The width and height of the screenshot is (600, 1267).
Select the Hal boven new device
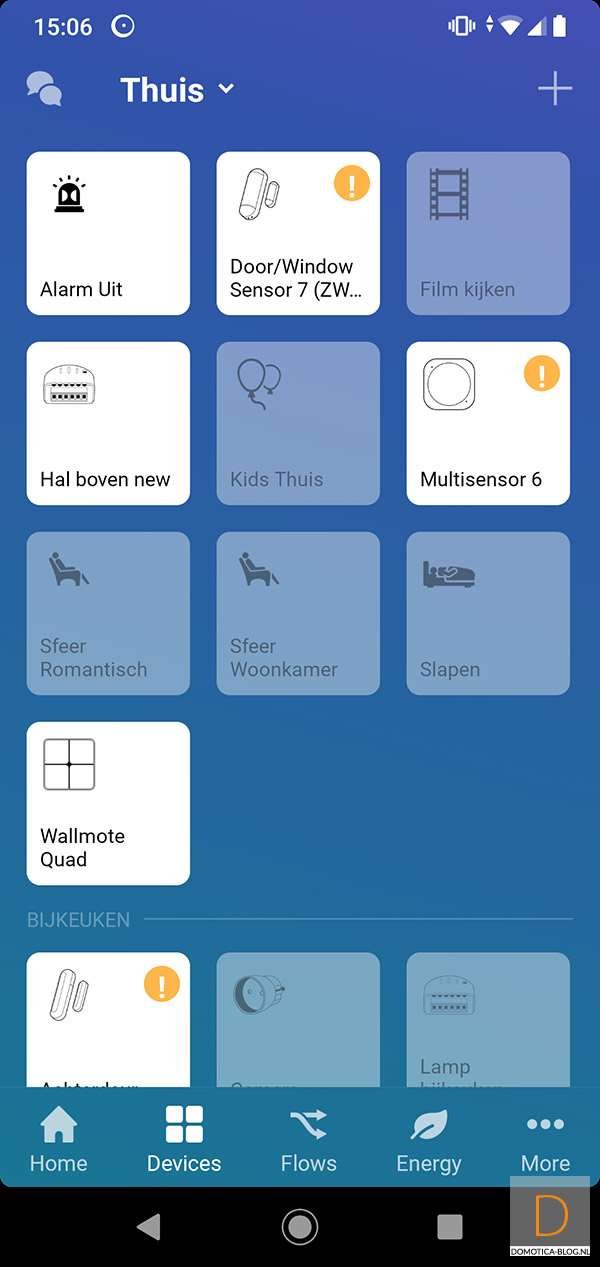(x=108, y=423)
